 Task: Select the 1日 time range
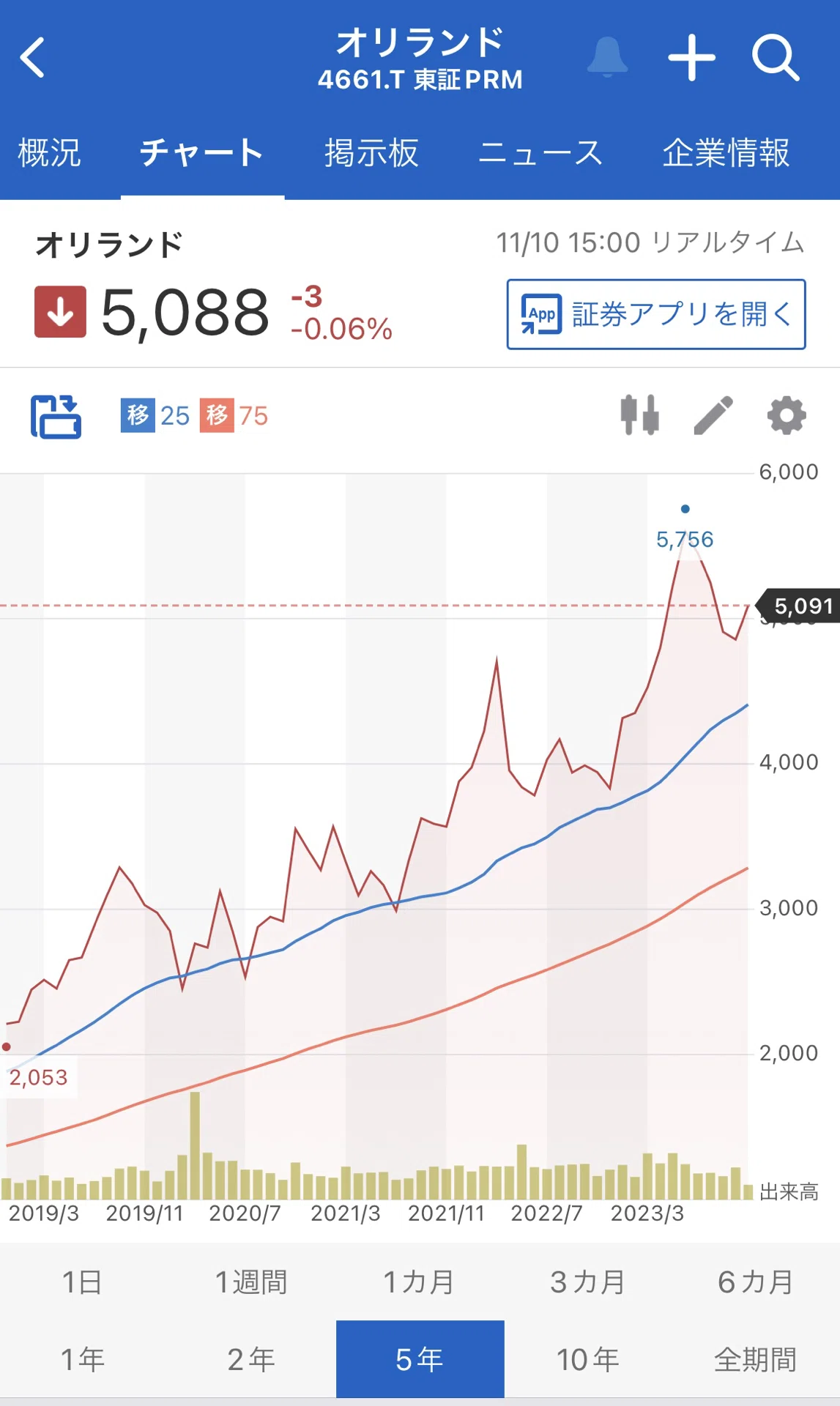[x=83, y=1282]
